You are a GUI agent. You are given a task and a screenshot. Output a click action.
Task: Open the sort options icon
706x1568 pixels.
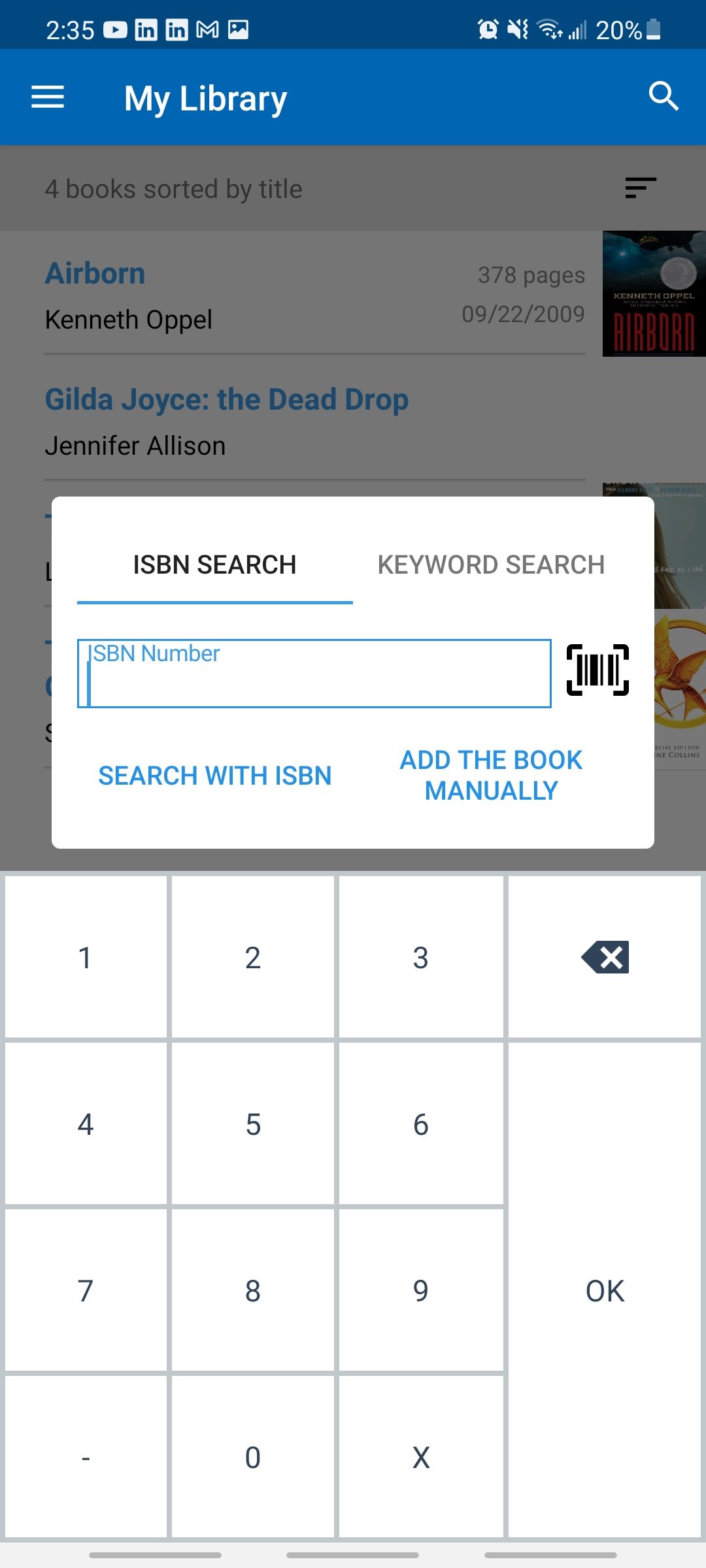640,188
